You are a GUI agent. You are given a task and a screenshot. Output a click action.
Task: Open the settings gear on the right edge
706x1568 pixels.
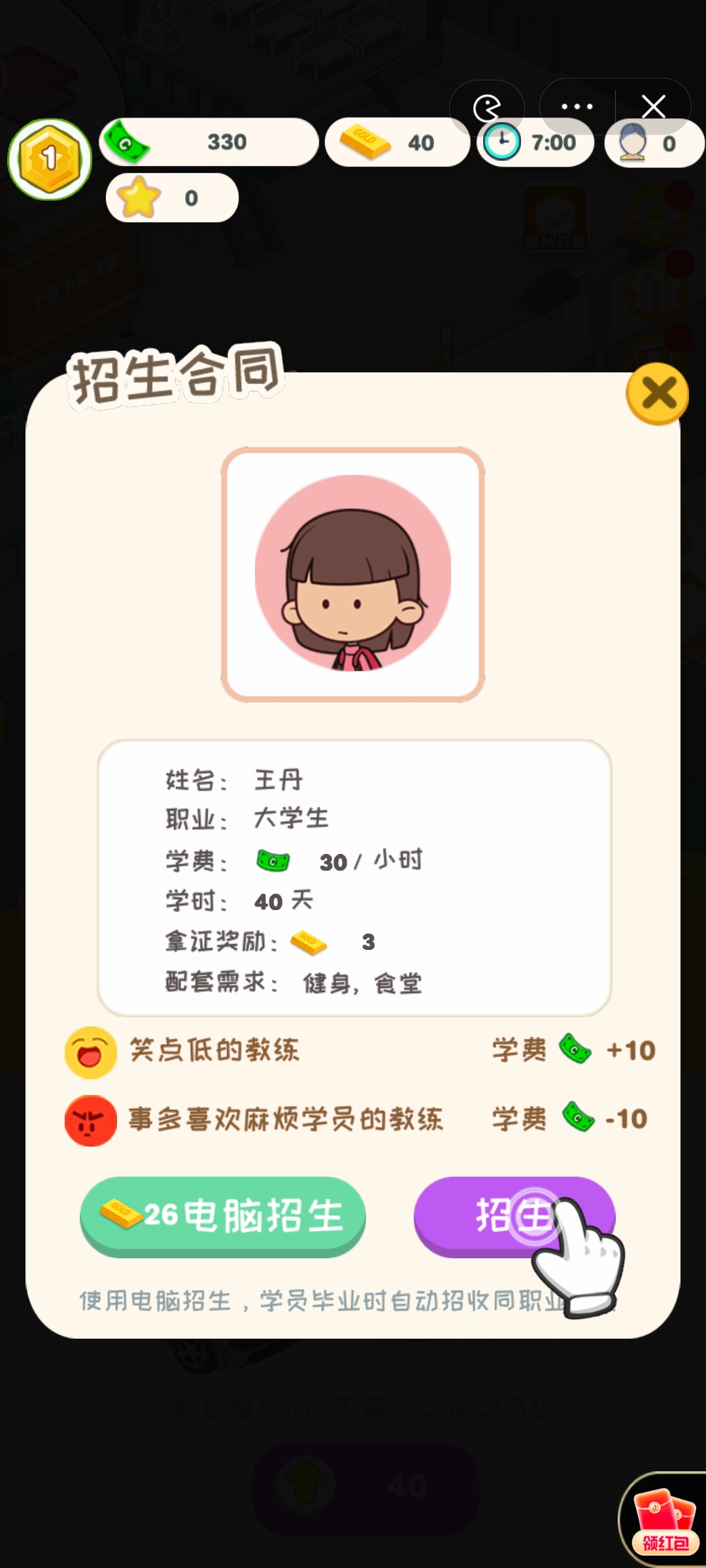pos(656,217)
